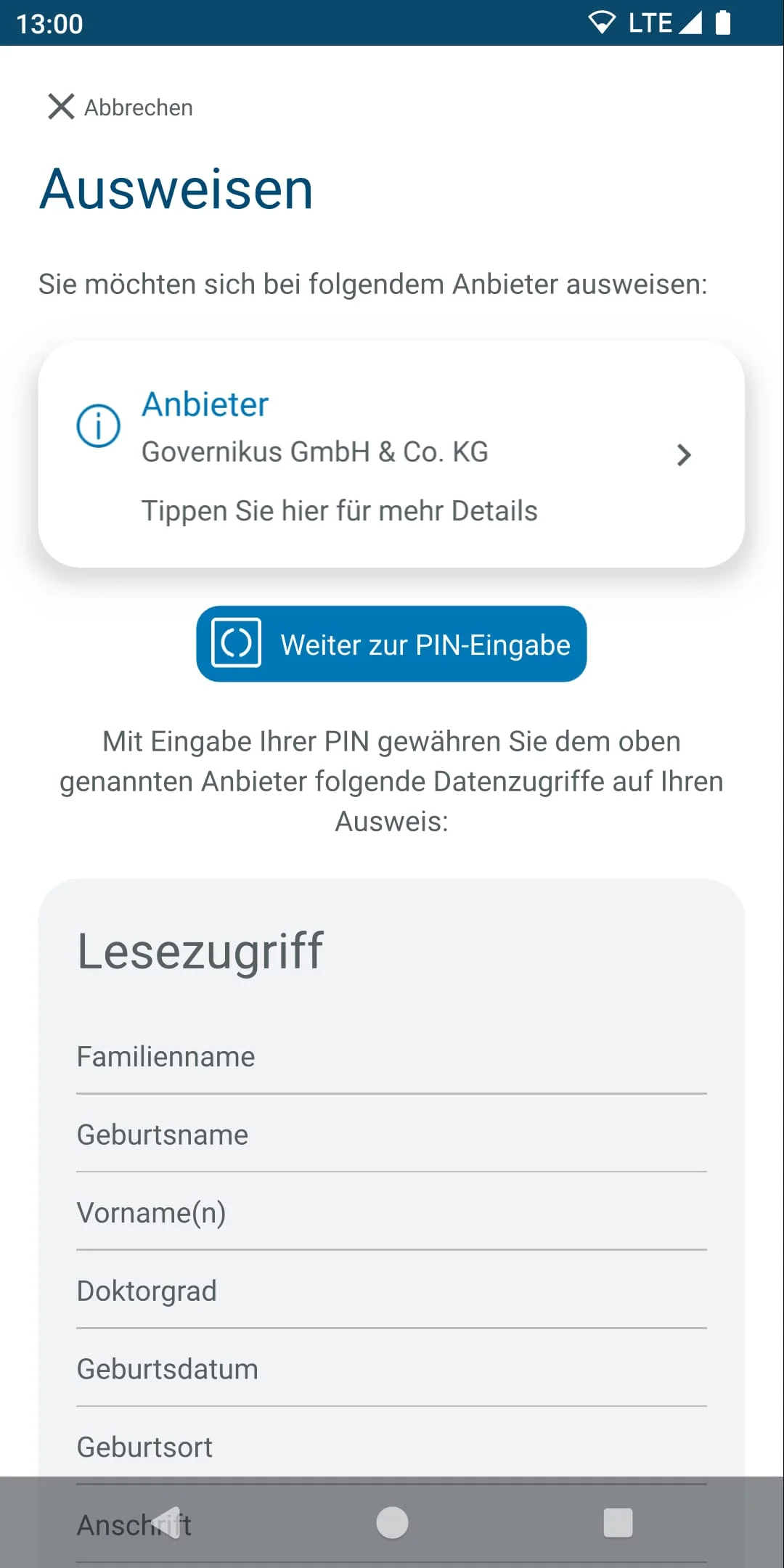This screenshot has height=1568, width=784.
Task: Select the Geburtsname entry in the list
Action: coord(162,1134)
